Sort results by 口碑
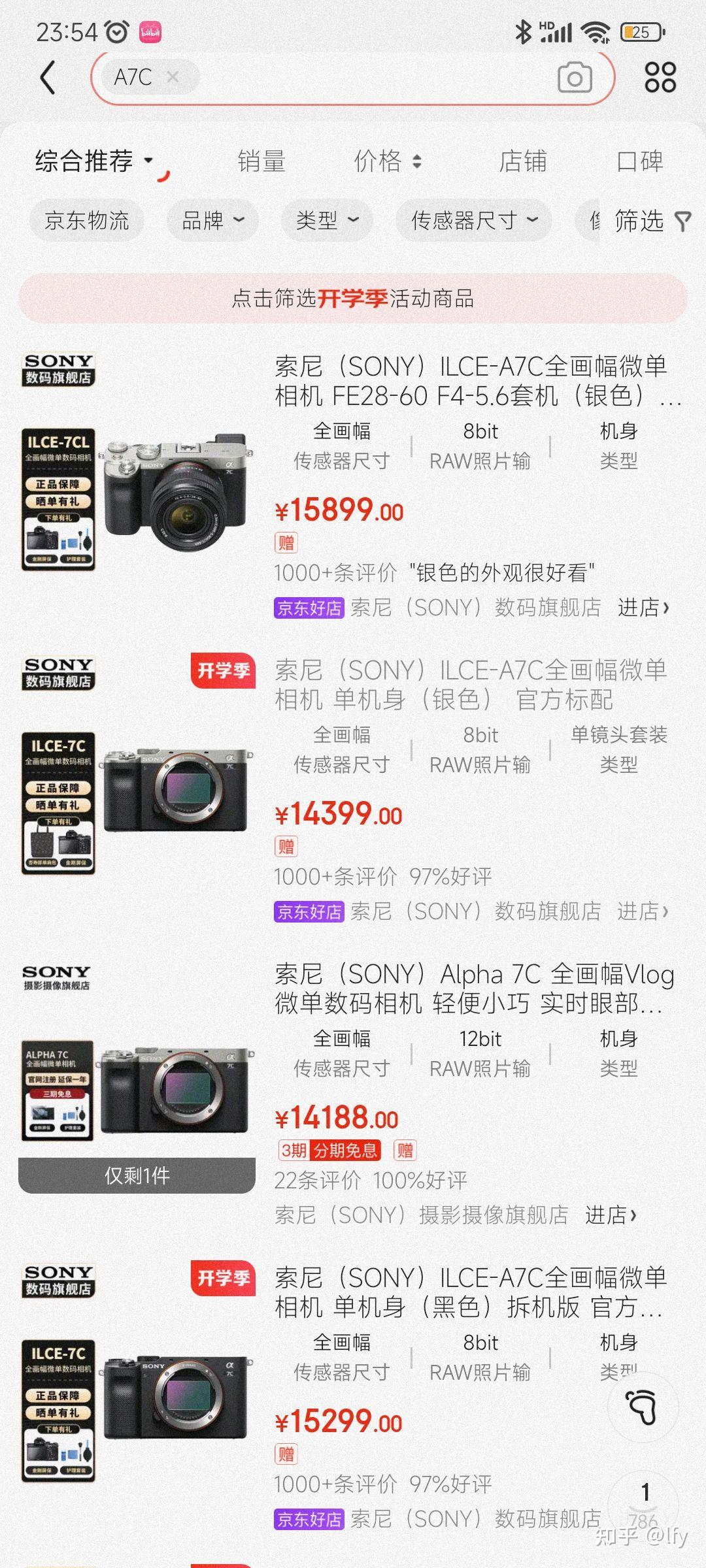Screen dimensions: 706x1568 coord(639,161)
